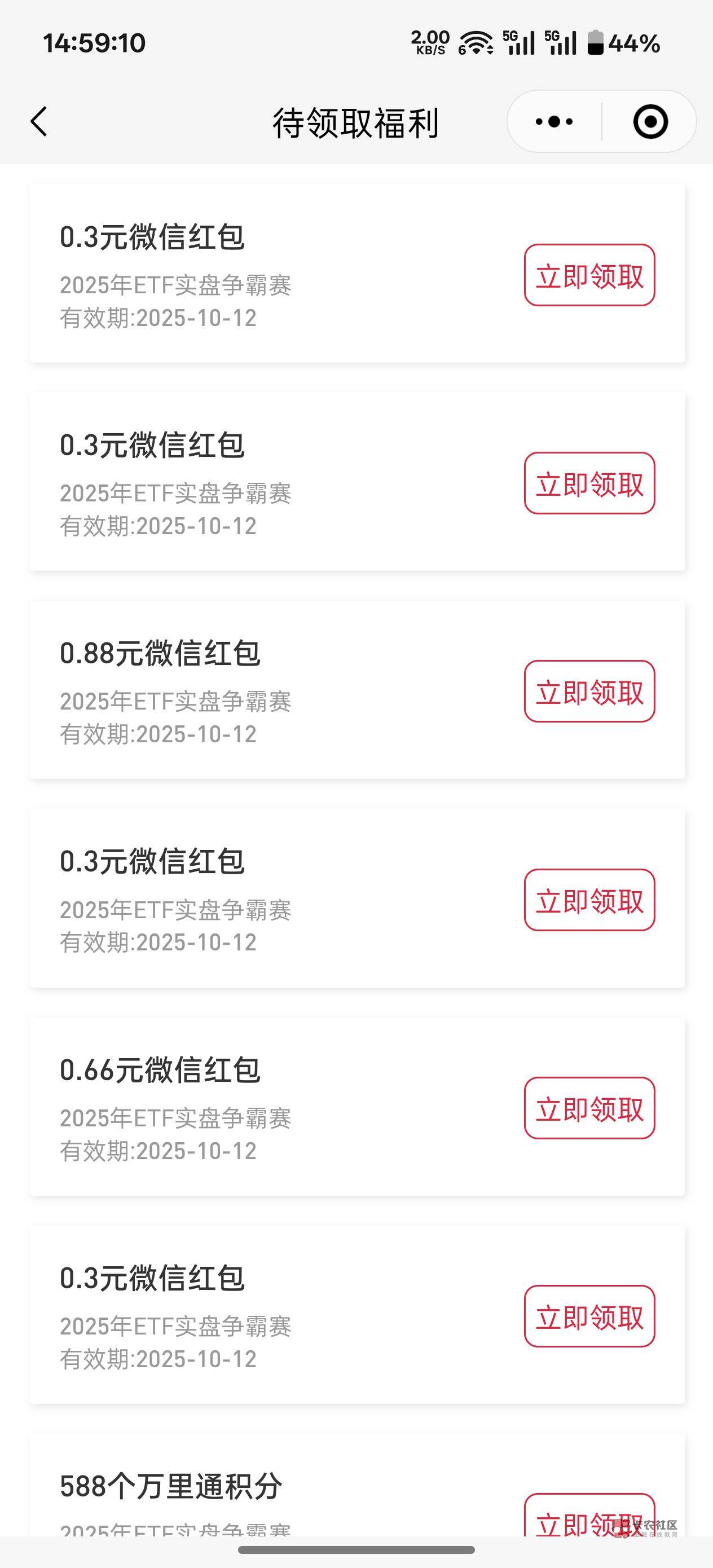Go back using the header arrow
Viewport: 713px width, 1568px height.
[x=39, y=122]
